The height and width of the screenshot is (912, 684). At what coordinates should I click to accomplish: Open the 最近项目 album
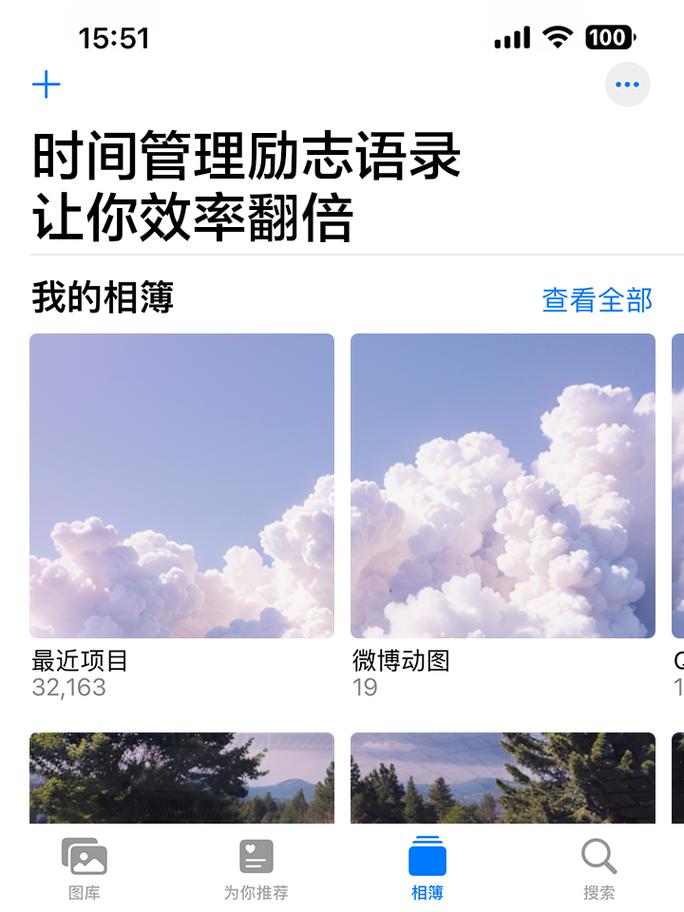(182, 486)
